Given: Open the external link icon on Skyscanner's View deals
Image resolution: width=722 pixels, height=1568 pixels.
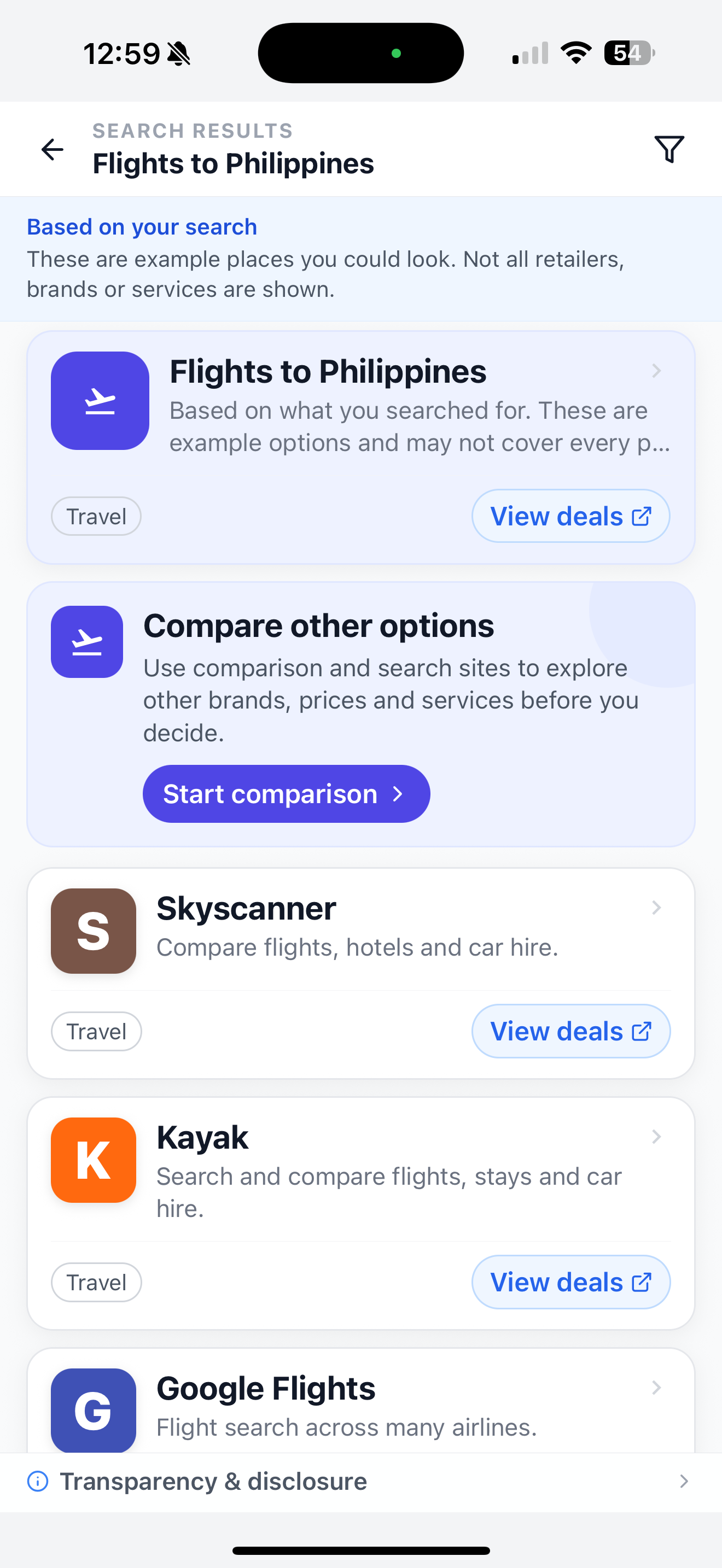Looking at the screenshot, I should point(641,1031).
